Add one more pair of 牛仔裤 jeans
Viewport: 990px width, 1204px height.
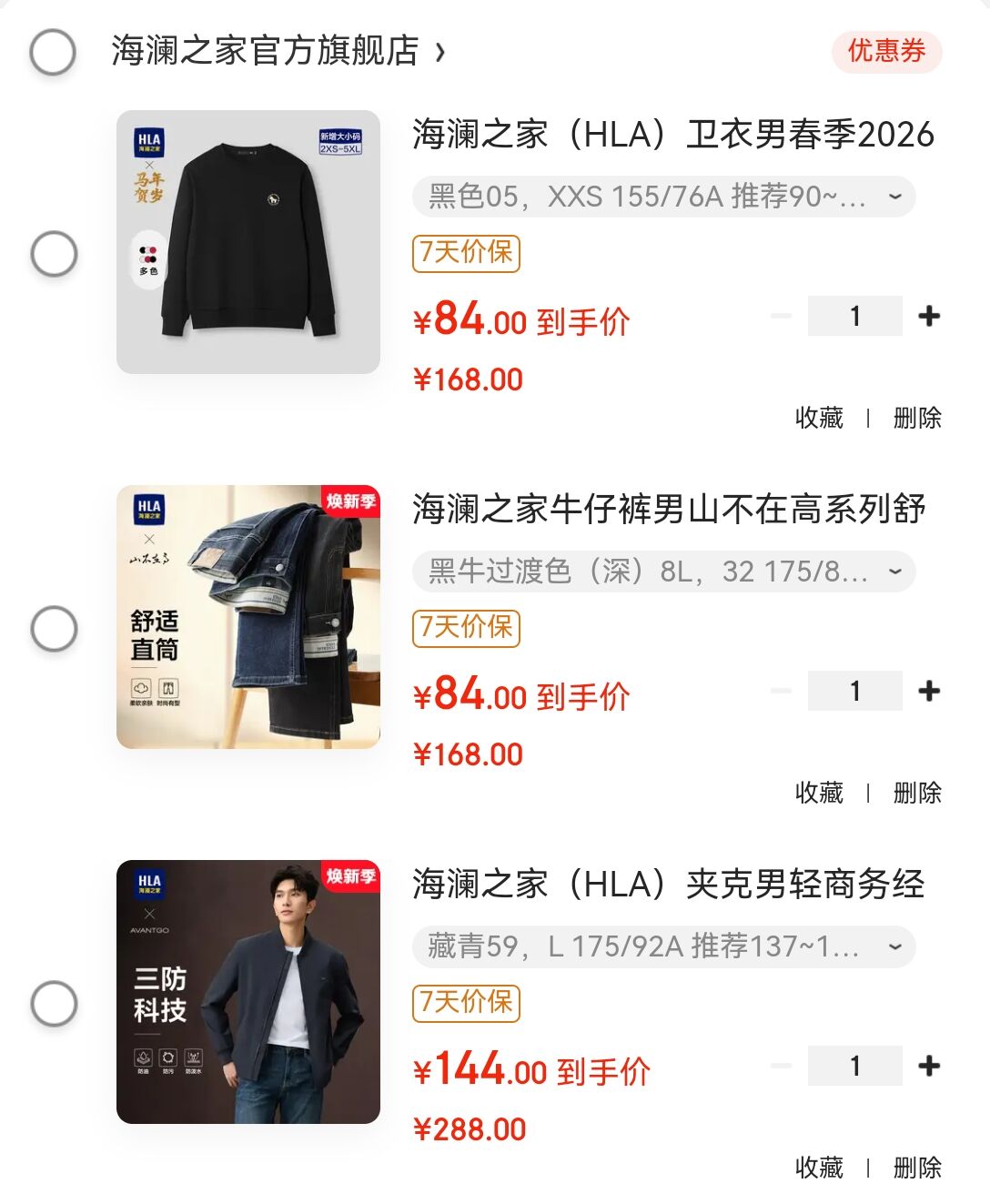click(x=929, y=692)
